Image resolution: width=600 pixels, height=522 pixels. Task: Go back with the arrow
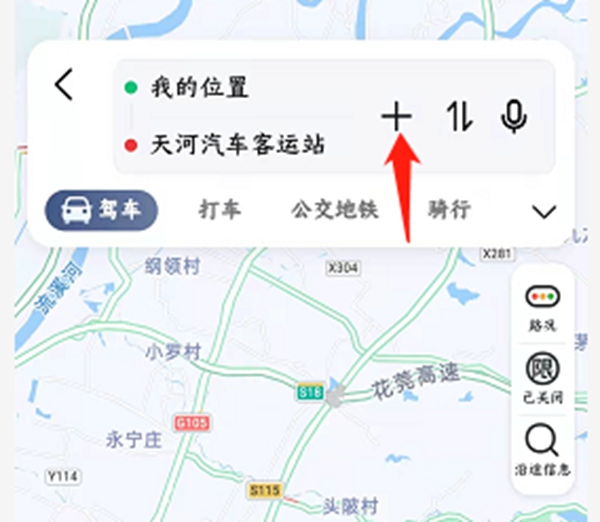tap(64, 85)
